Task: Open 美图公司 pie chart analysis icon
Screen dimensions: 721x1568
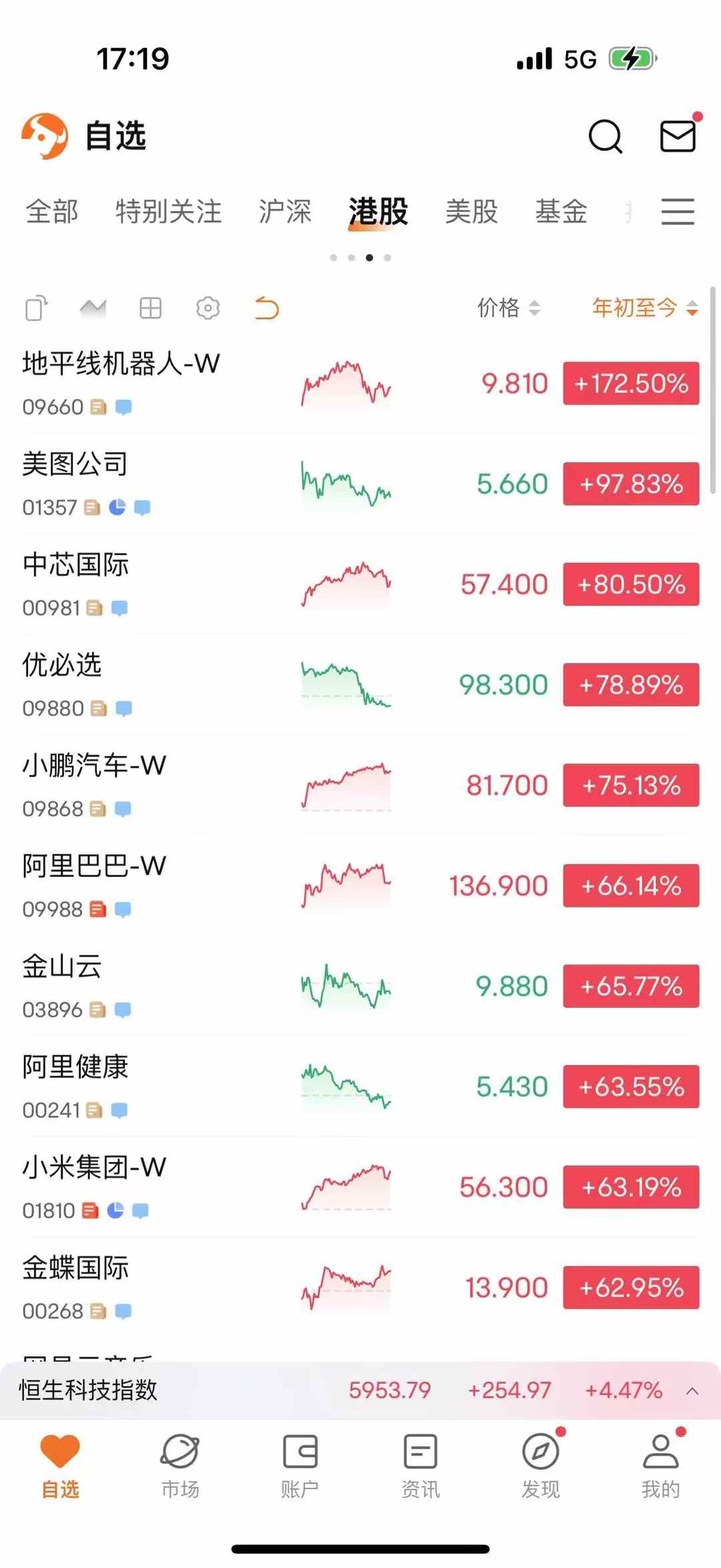Action: click(117, 508)
